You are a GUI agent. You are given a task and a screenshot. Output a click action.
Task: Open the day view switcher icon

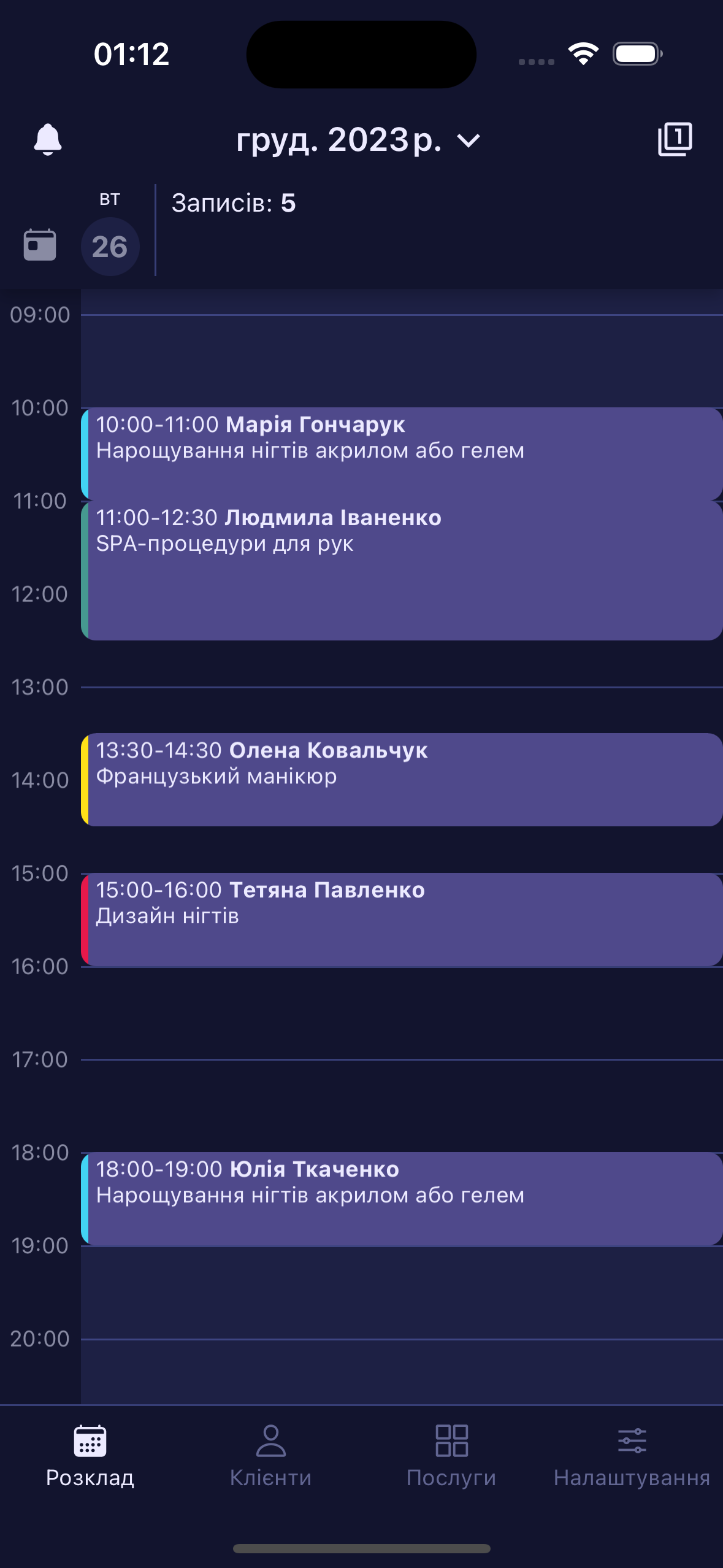coord(675,139)
